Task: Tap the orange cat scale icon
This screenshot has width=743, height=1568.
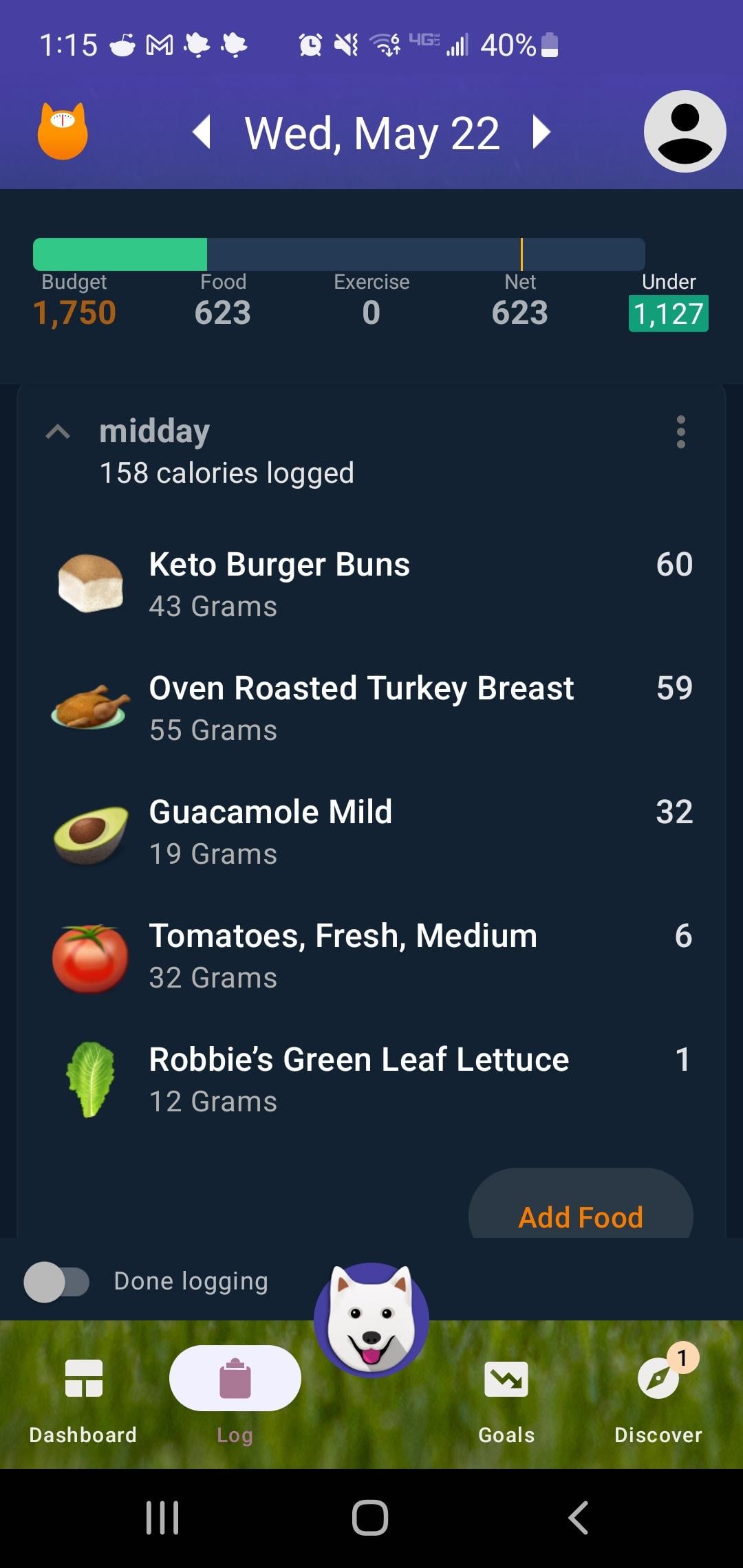Action: (x=63, y=131)
